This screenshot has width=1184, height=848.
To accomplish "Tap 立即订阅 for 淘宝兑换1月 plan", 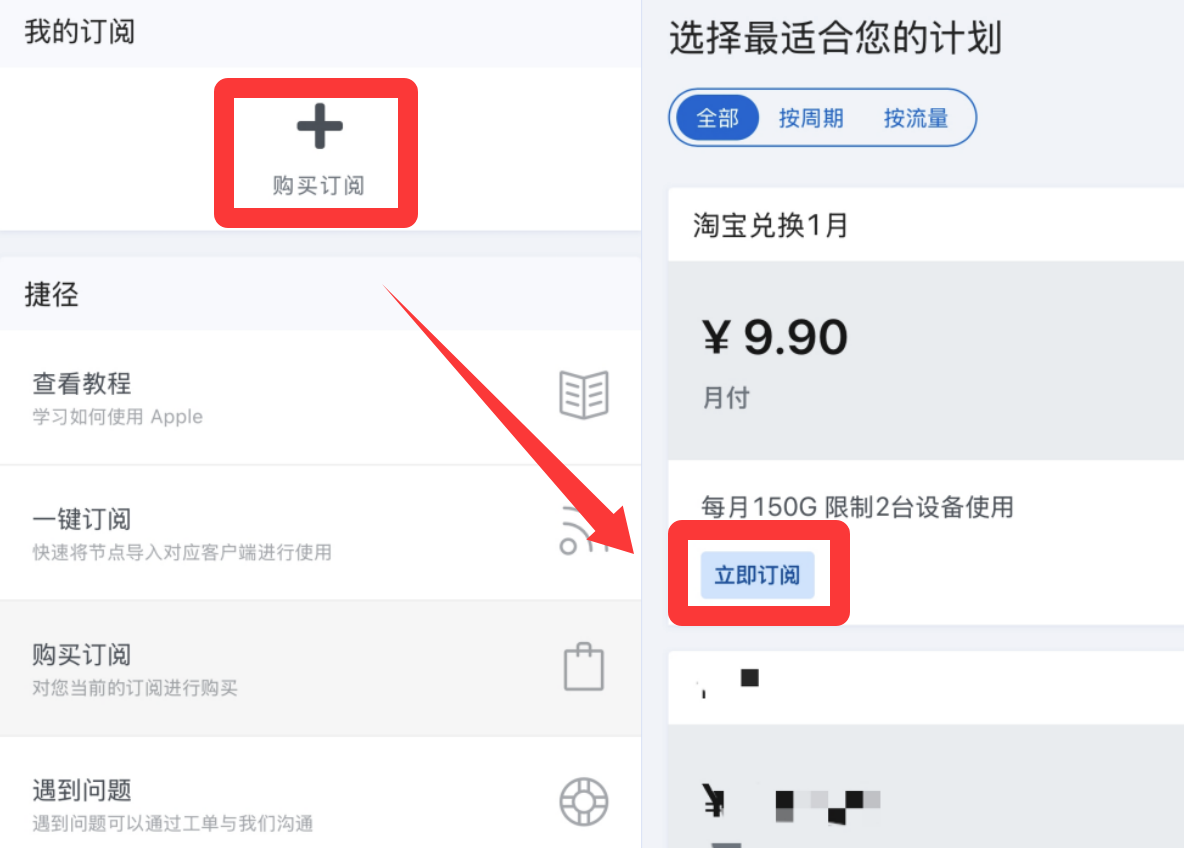I will [x=757, y=575].
